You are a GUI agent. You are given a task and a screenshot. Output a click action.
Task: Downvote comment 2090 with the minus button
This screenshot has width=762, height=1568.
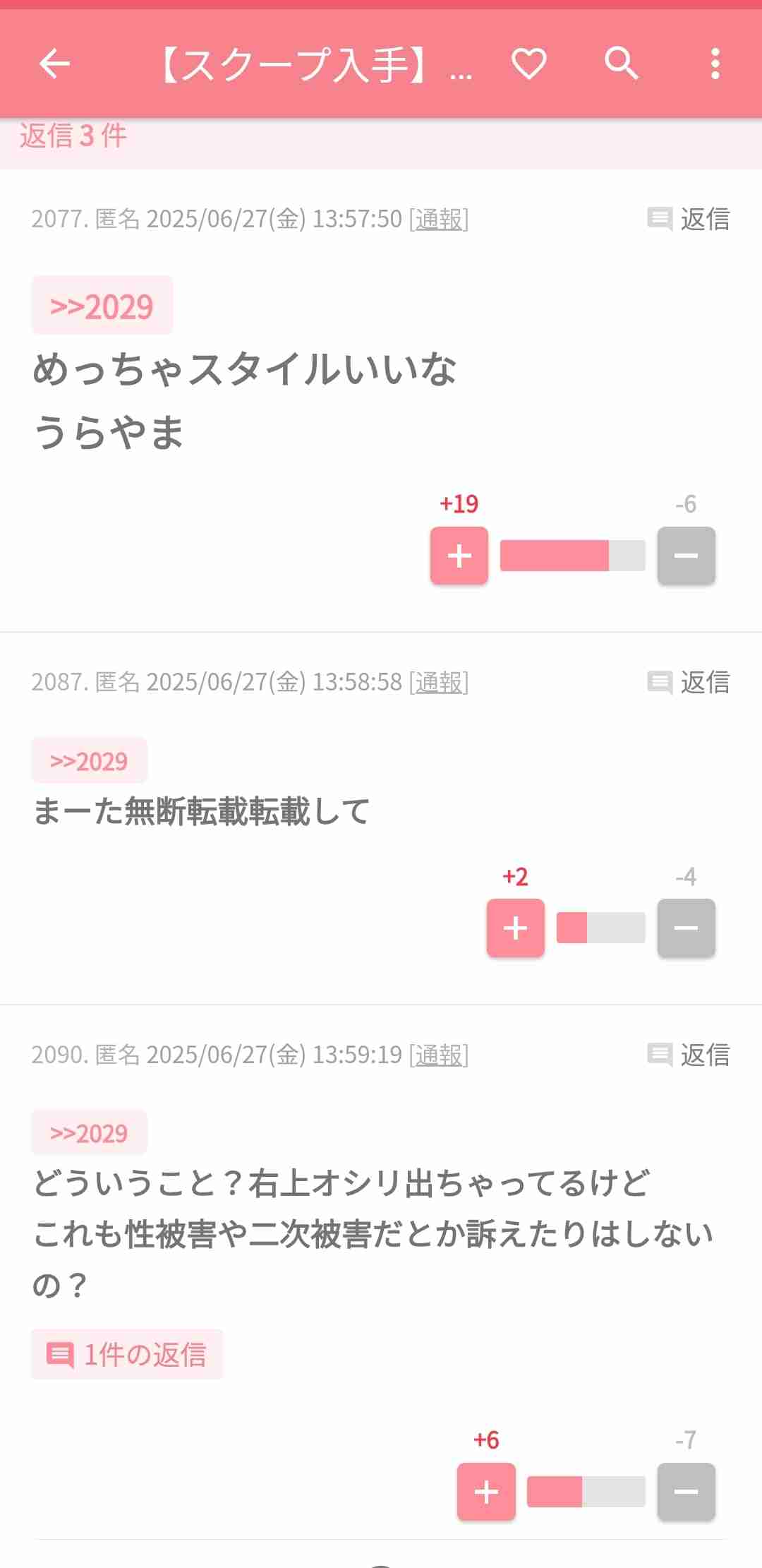point(687,1491)
